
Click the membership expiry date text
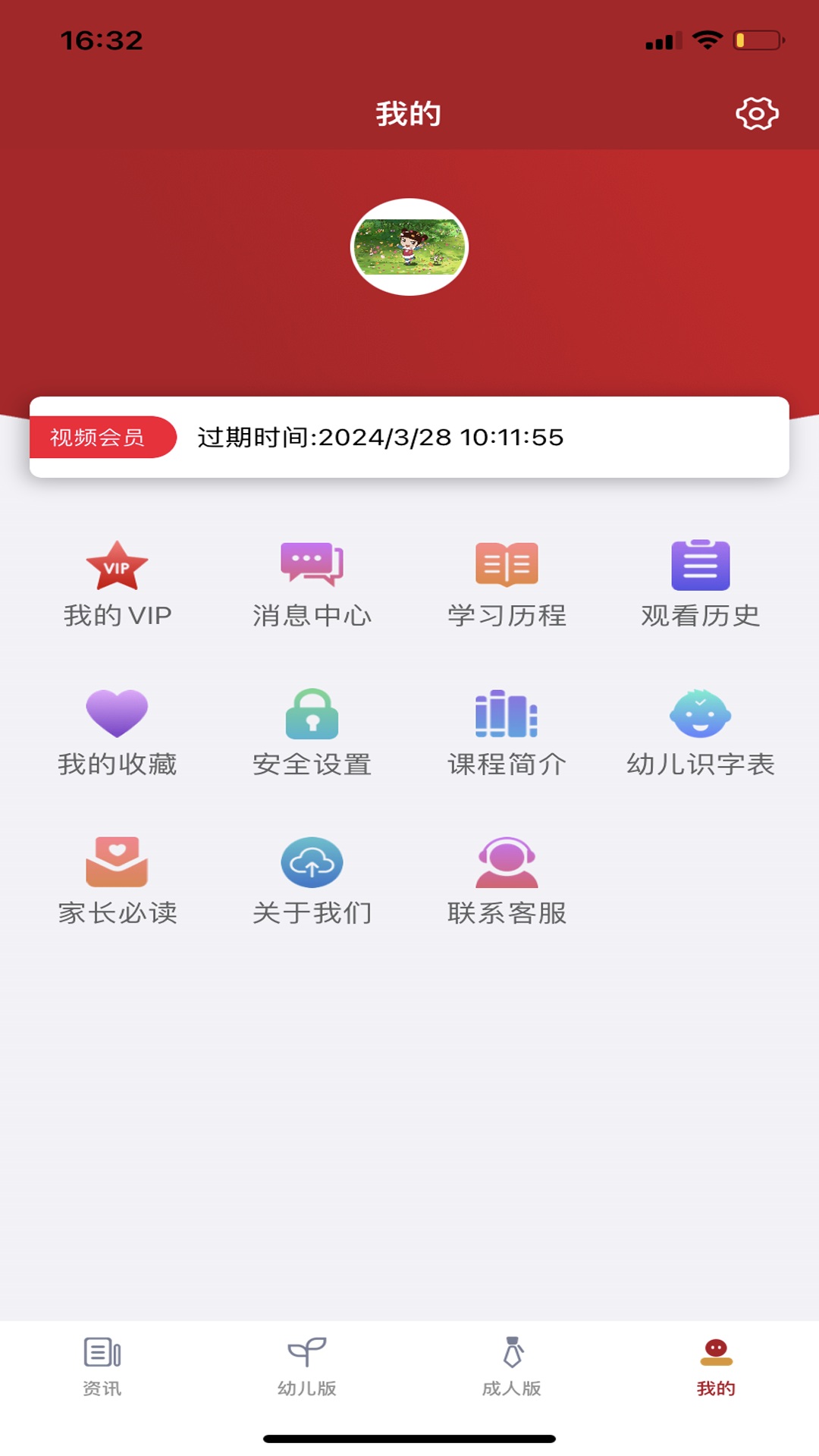point(379,436)
